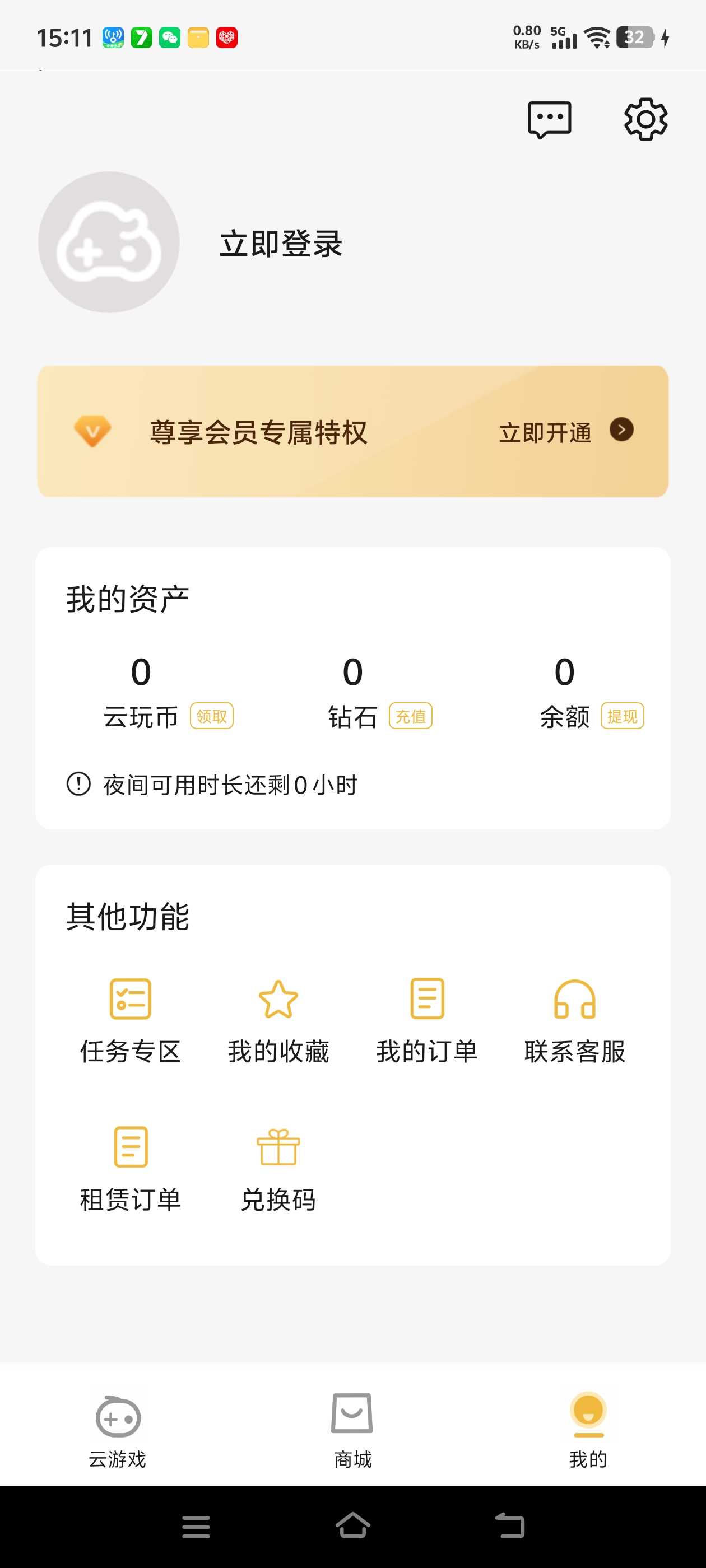Claim 云玩币 with 领取 button

[x=211, y=716]
